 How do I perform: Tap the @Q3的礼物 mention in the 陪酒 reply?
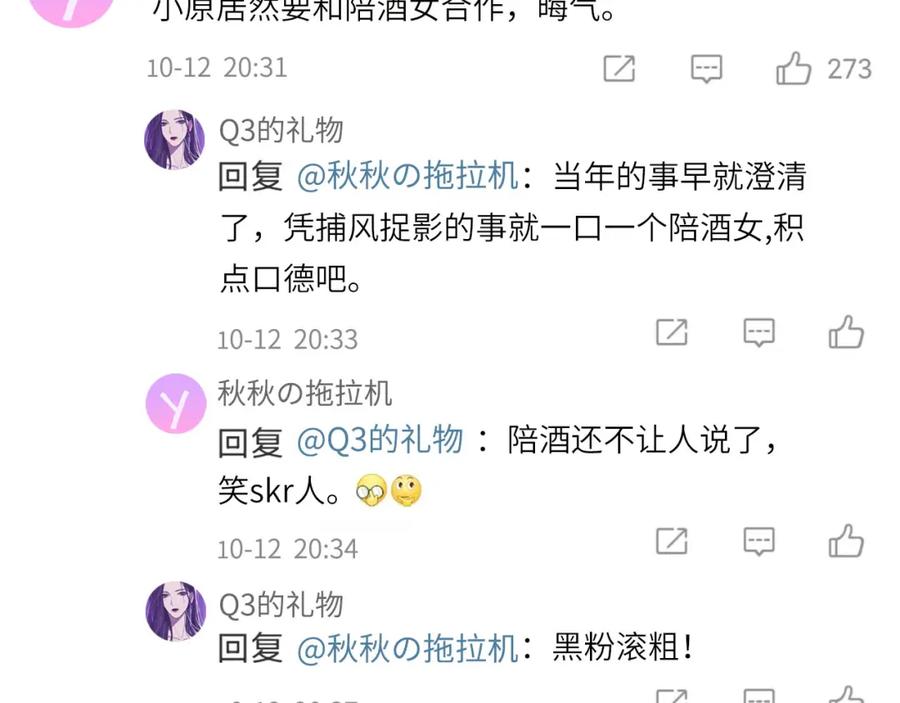[x=380, y=440]
